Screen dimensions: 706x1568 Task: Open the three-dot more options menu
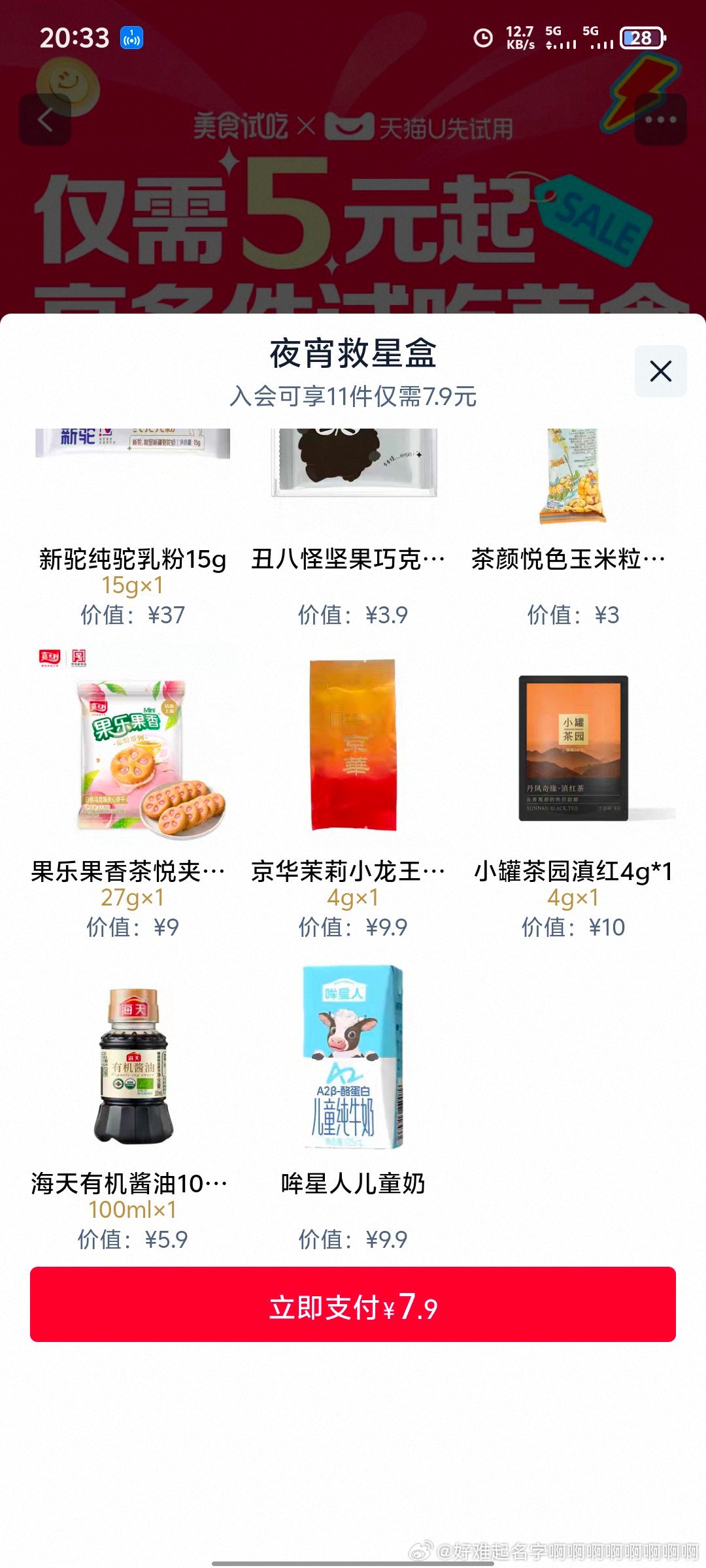click(x=660, y=120)
